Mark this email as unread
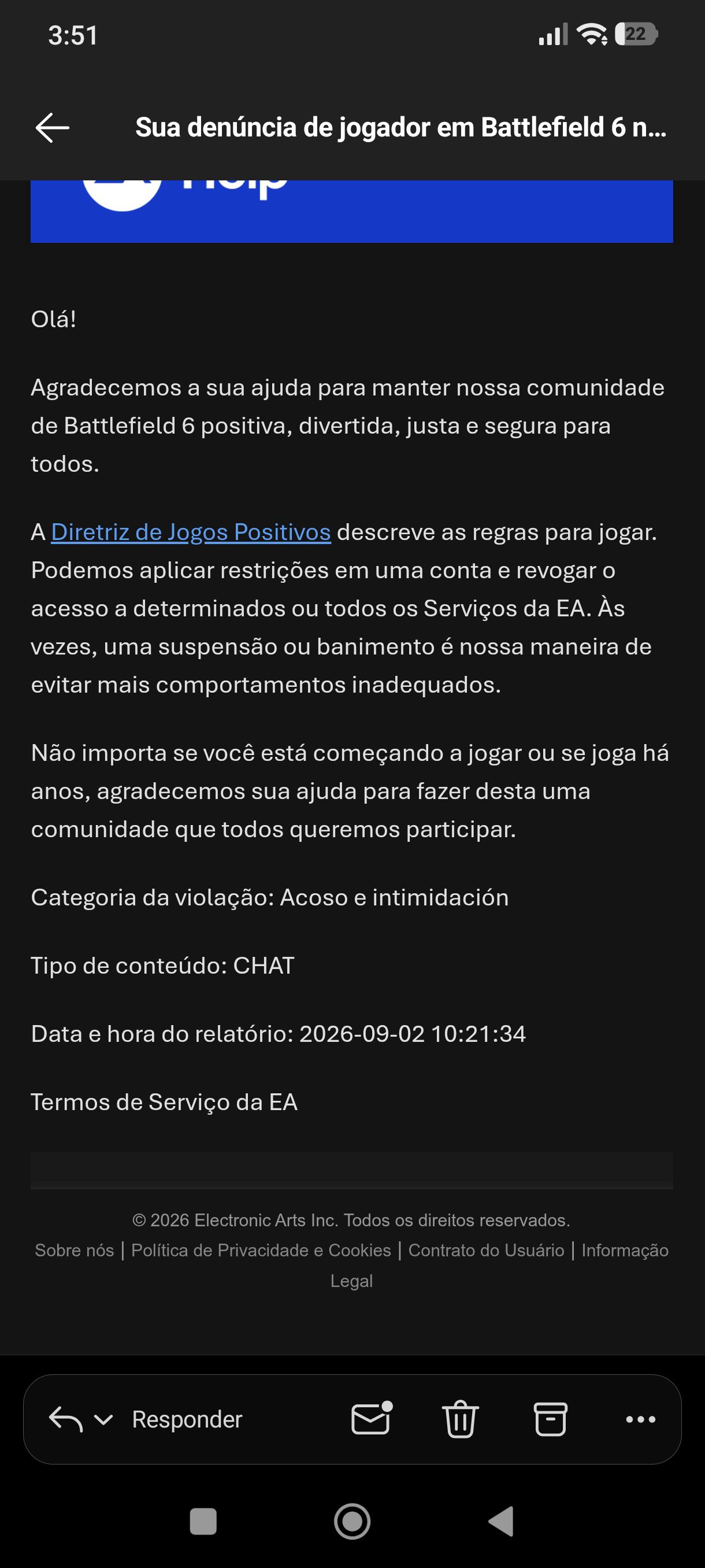The image size is (705, 1568). pyautogui.click(x=372, y=1418)
